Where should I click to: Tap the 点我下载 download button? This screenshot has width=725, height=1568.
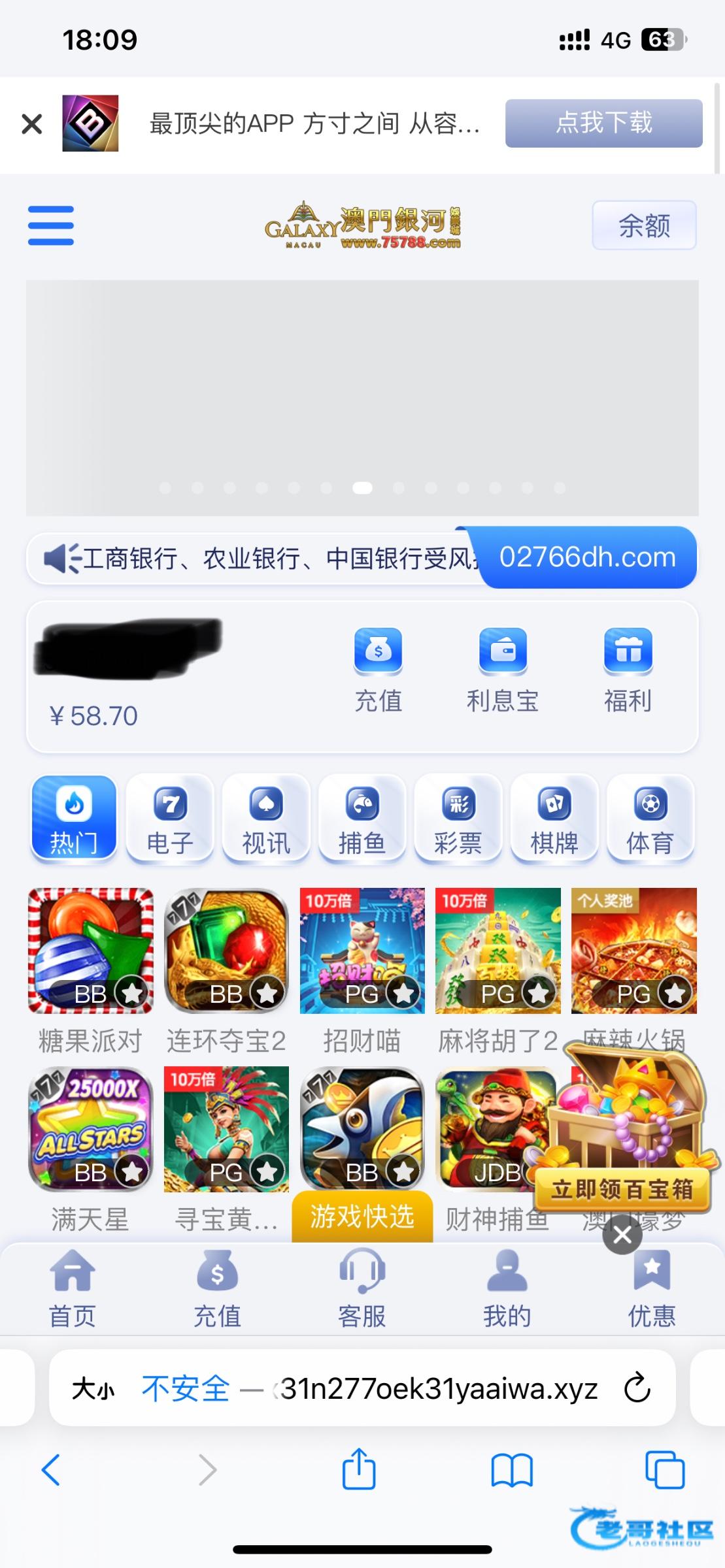(603, 123)
